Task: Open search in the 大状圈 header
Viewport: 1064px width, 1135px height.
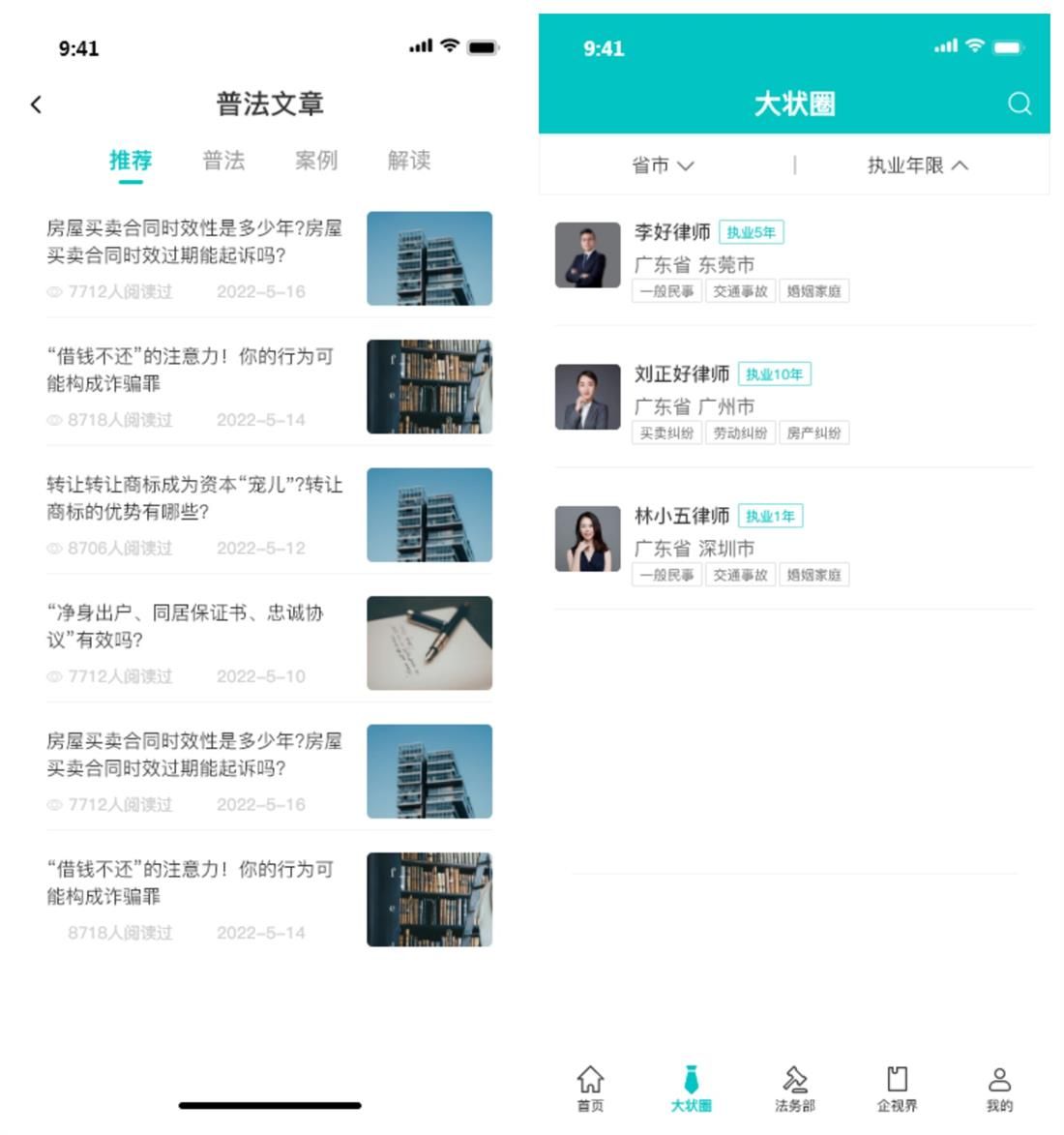Action: [1020, 104]
